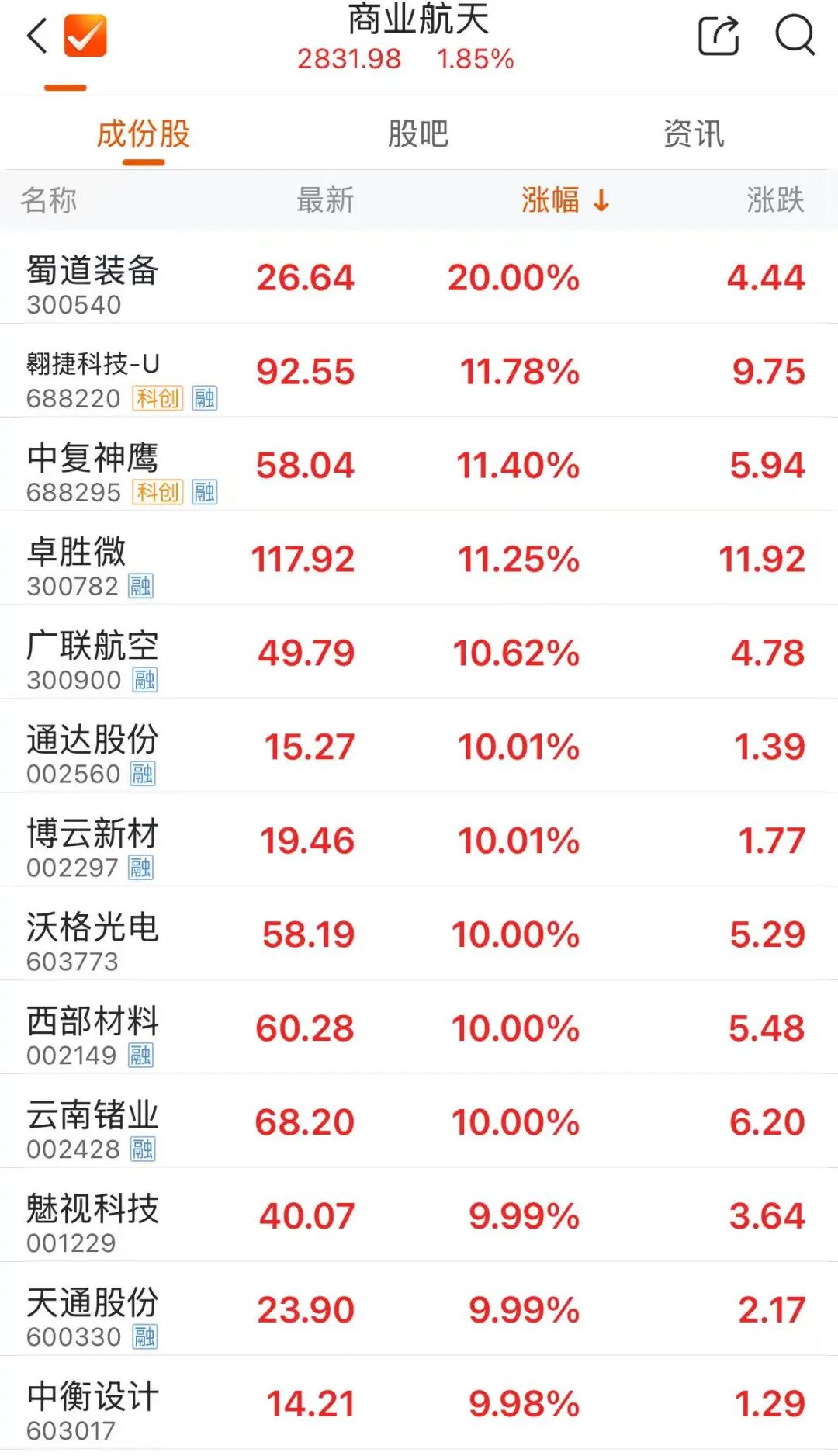Share the 商业航天 sector page
Screen dimensions: 838x1456
pos(719,36)
